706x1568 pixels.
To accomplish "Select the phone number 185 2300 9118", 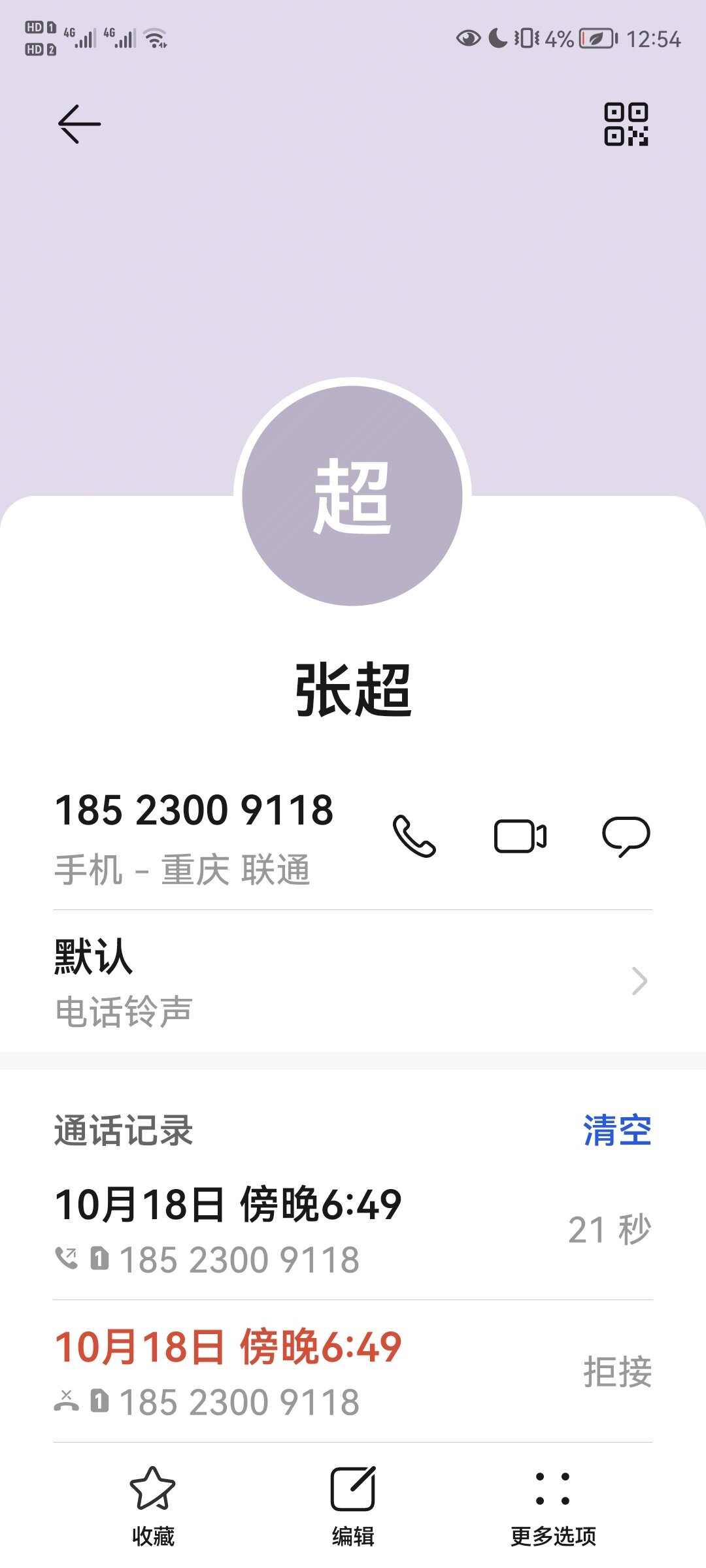I will (194, 811).
